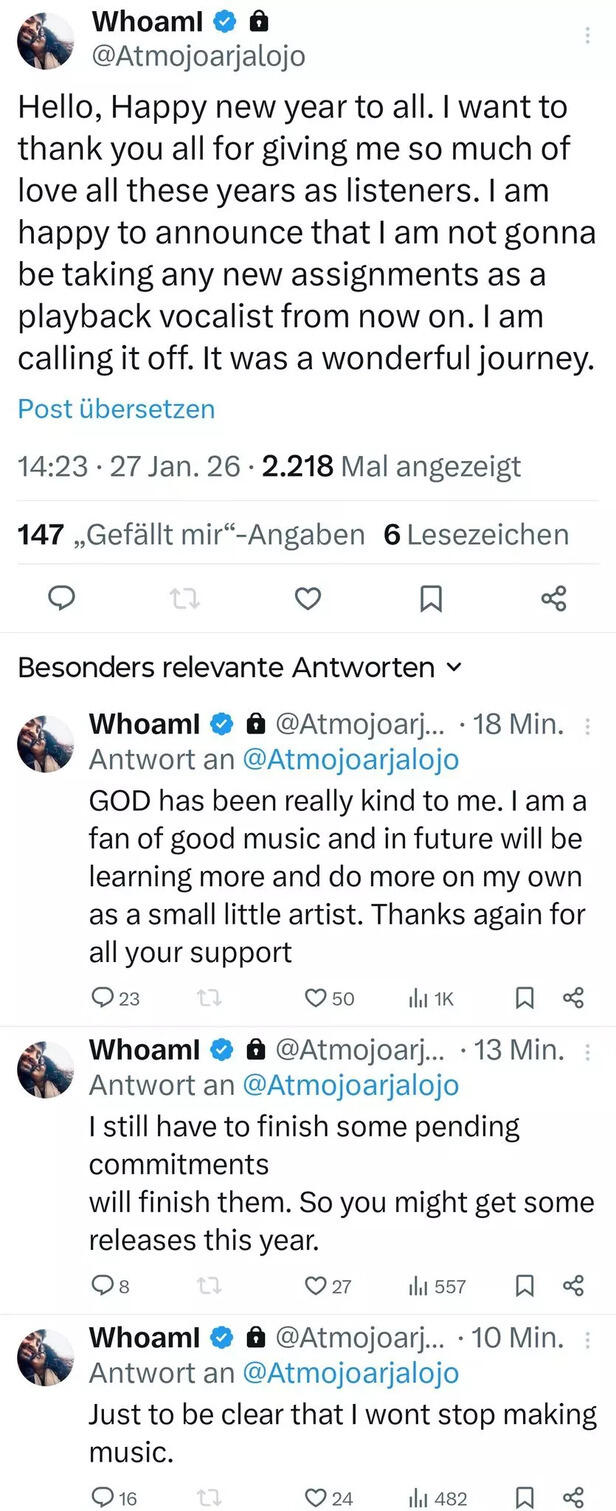This screenshot has width=616, height=1511.
Task: Share the 'pending commitments' reply
Action: [x=573, y=1286]
